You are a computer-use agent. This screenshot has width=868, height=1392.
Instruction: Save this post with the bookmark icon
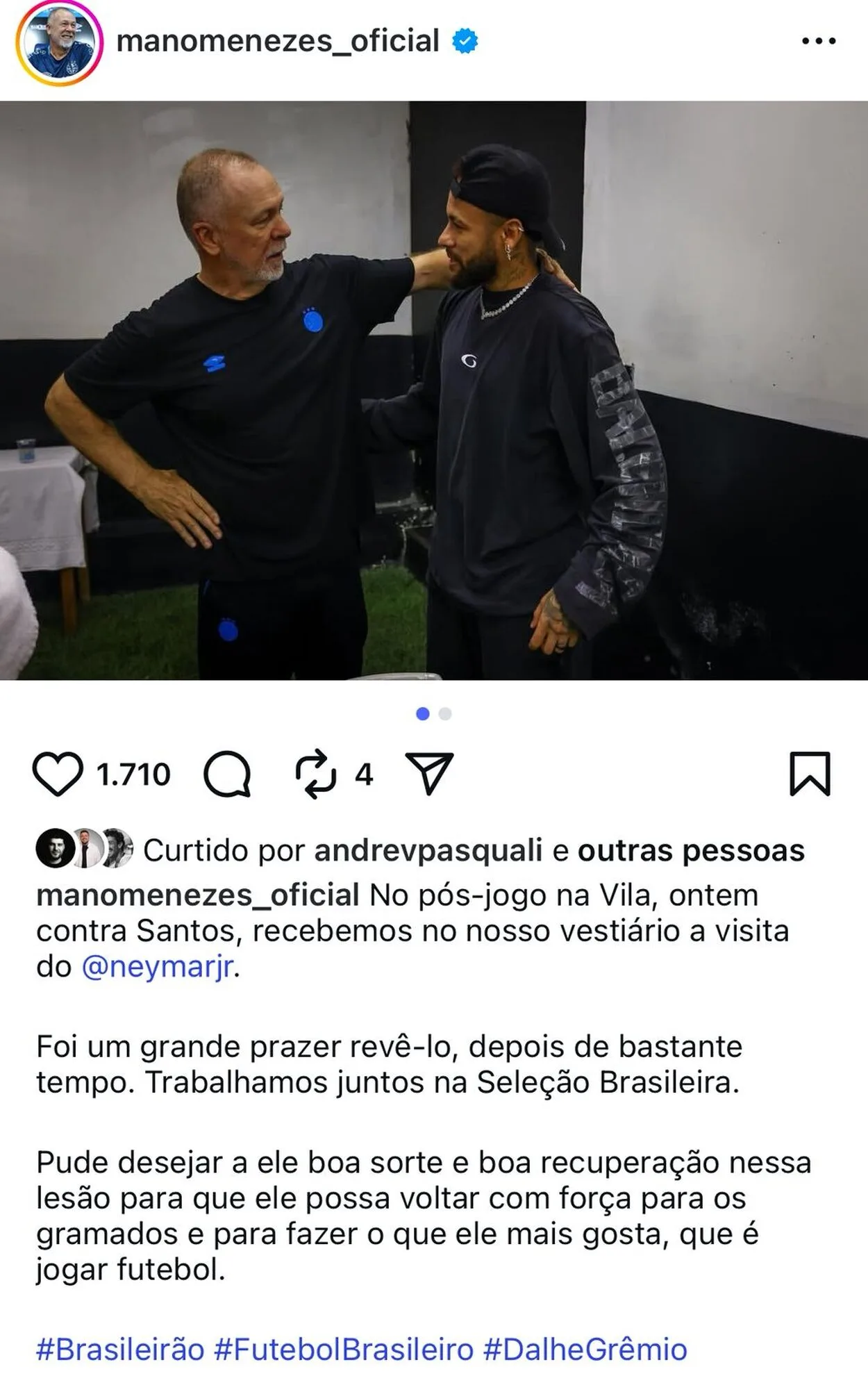(x=810, y=774)
